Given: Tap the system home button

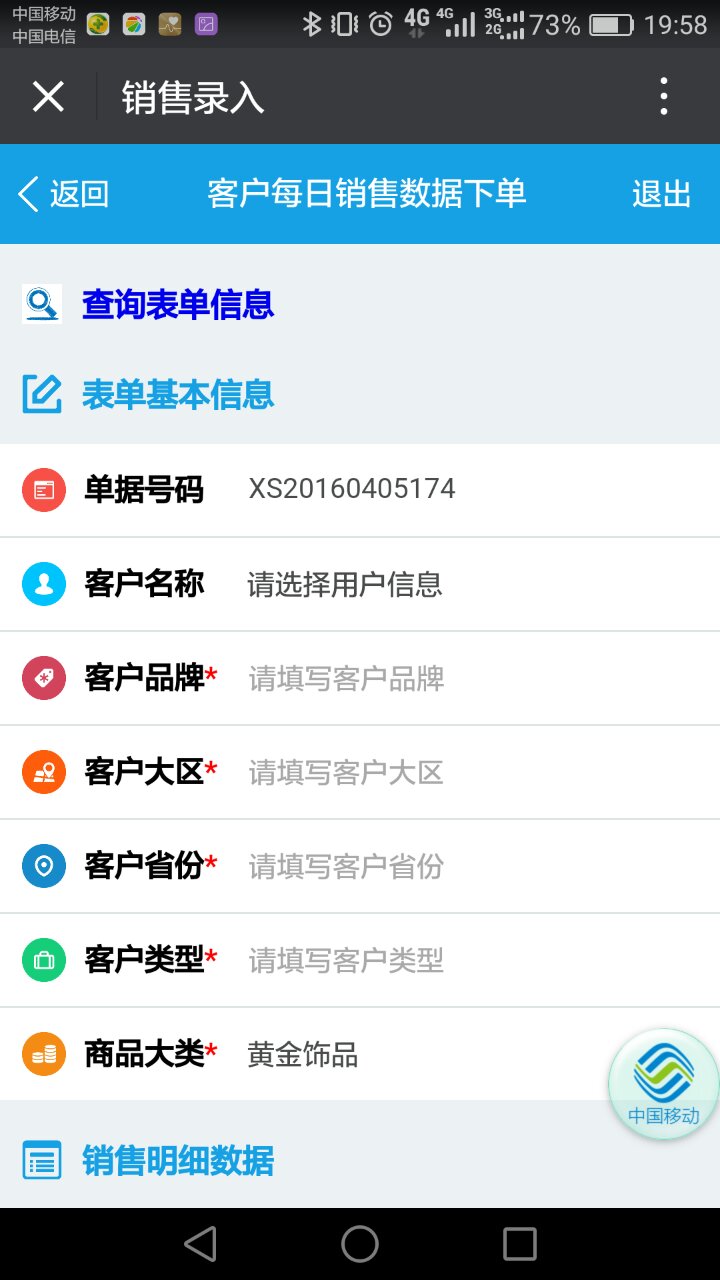Looking at the screenshot, I should [x=360, y=1244].
